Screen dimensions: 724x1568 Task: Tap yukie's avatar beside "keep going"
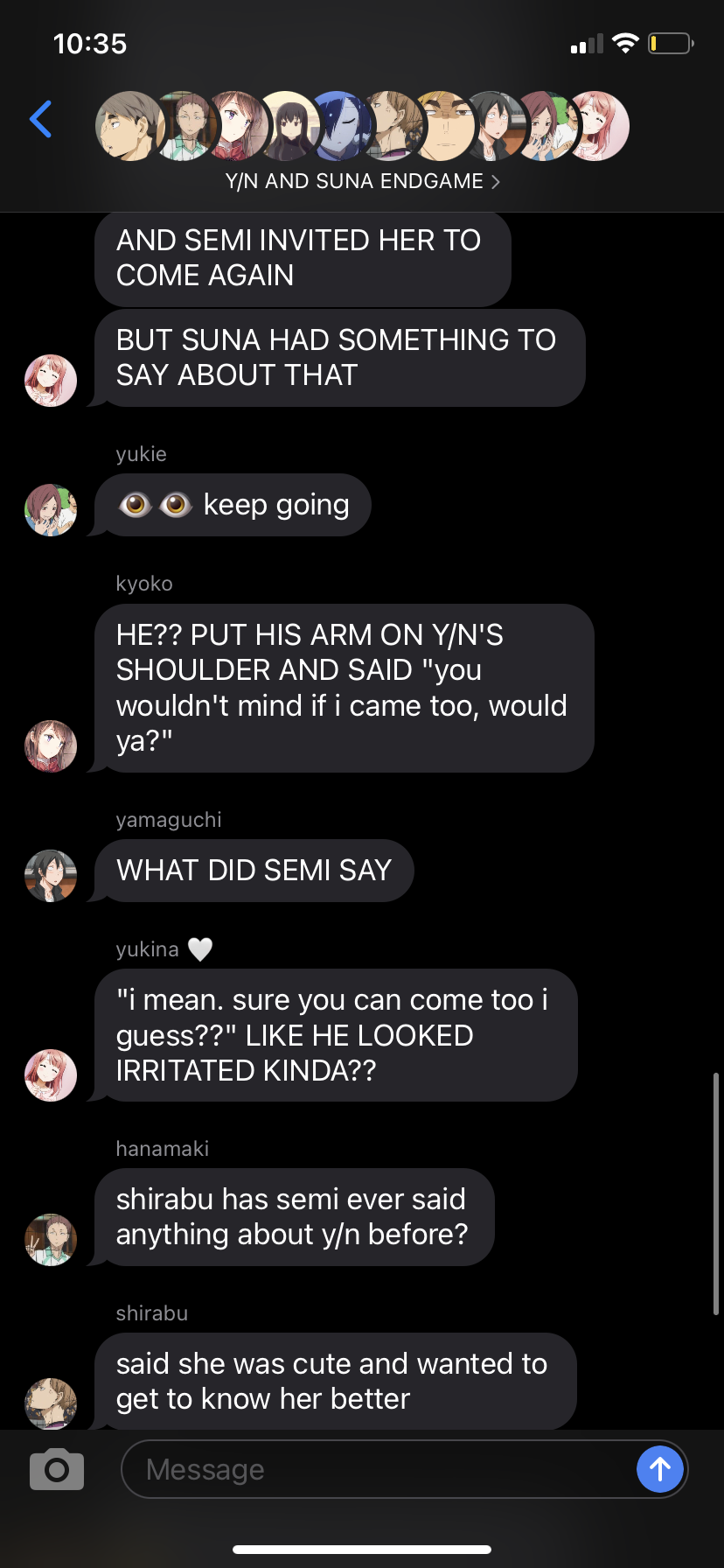click(51, 510)
